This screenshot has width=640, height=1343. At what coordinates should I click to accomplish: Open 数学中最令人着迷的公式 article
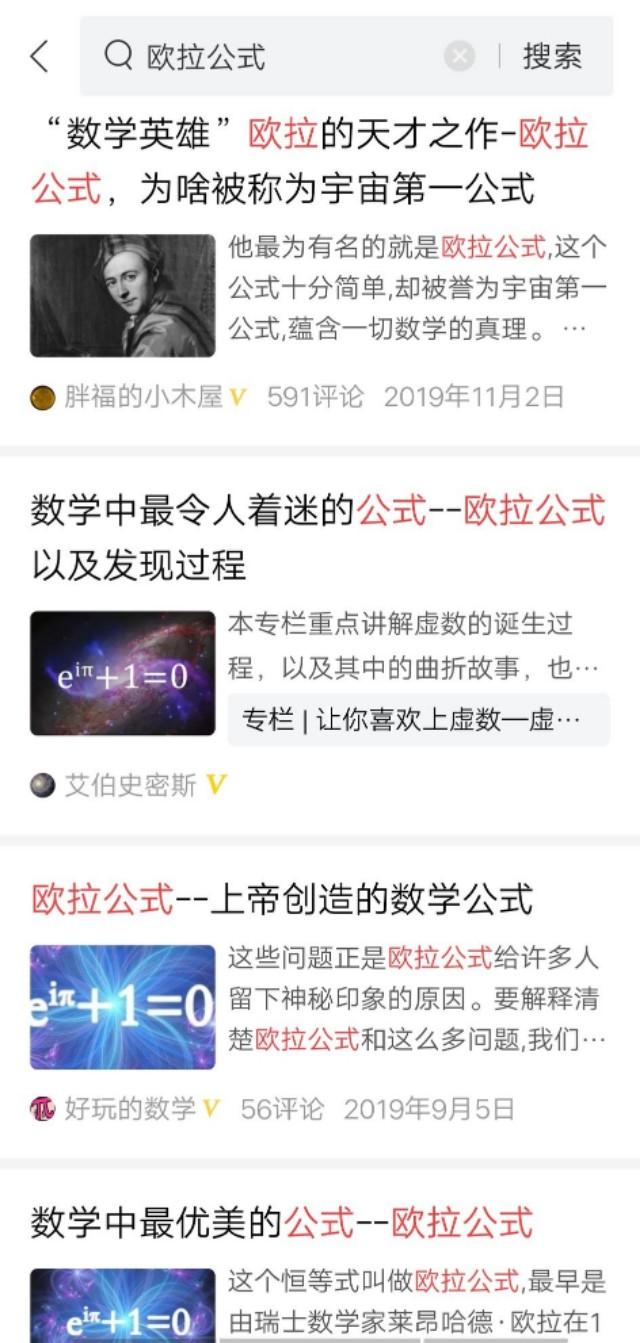click(318, 537)
